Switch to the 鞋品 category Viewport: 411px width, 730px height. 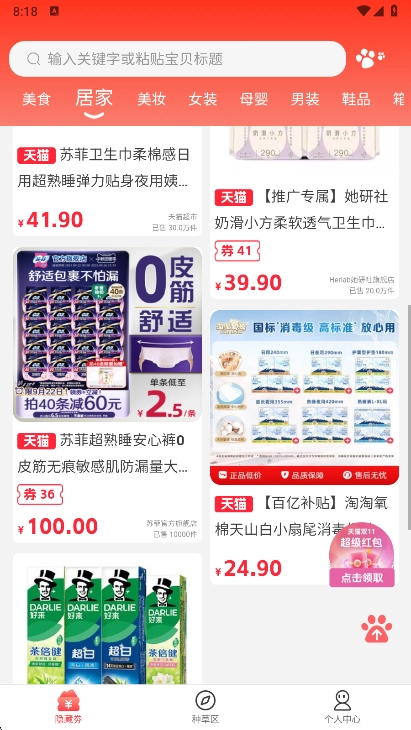356,99
